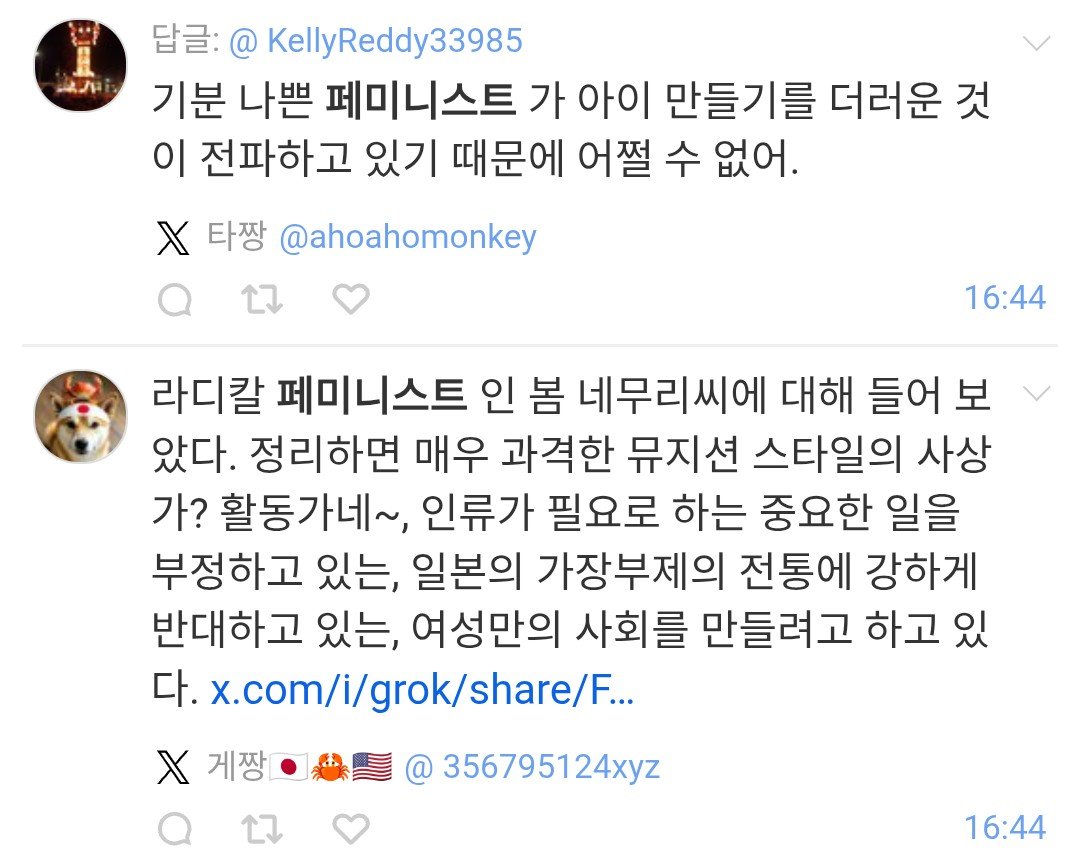Expand the chevron menu on 게짱's tweet
1080x857 pixels.
[x=1038, y=393]
